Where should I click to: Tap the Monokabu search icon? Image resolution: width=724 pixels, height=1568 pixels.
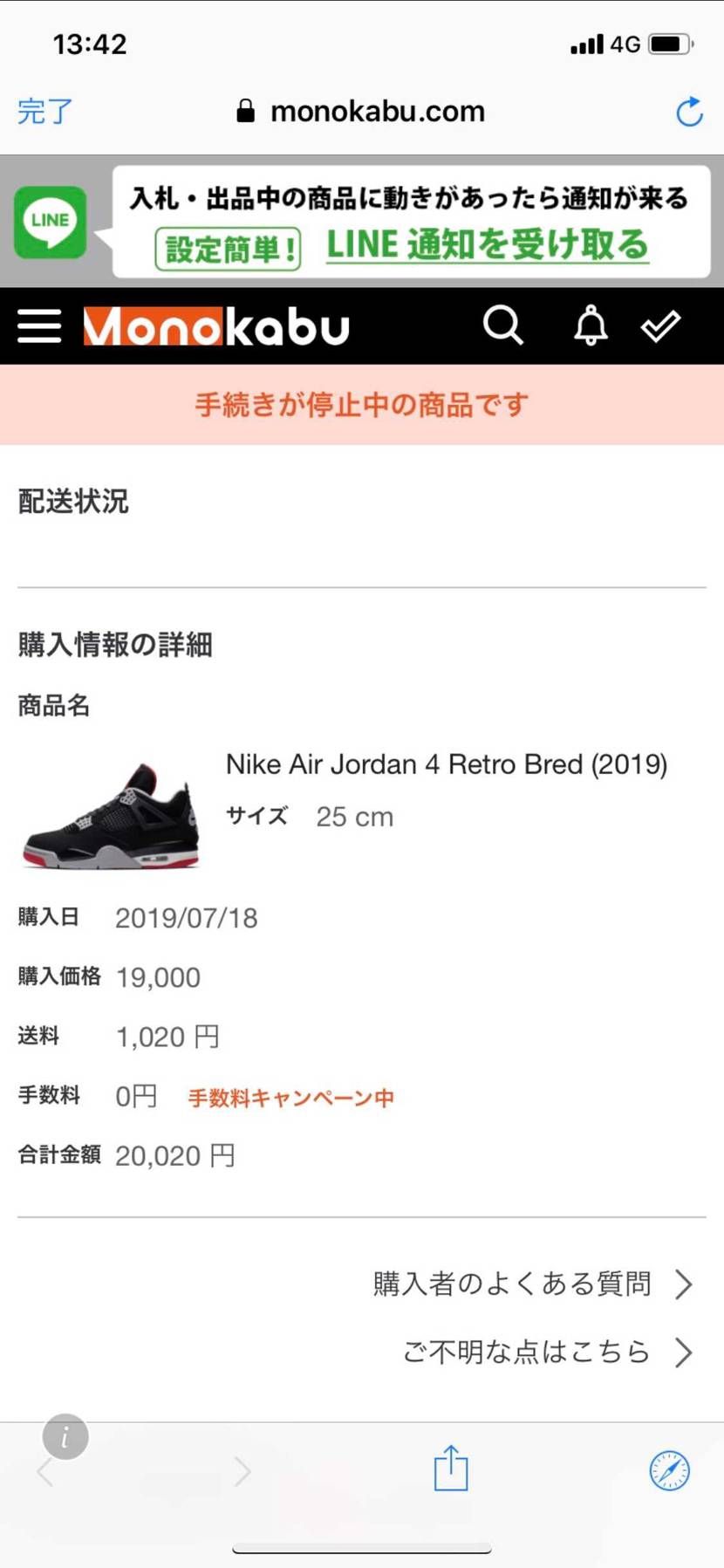(x=503, y=325)
